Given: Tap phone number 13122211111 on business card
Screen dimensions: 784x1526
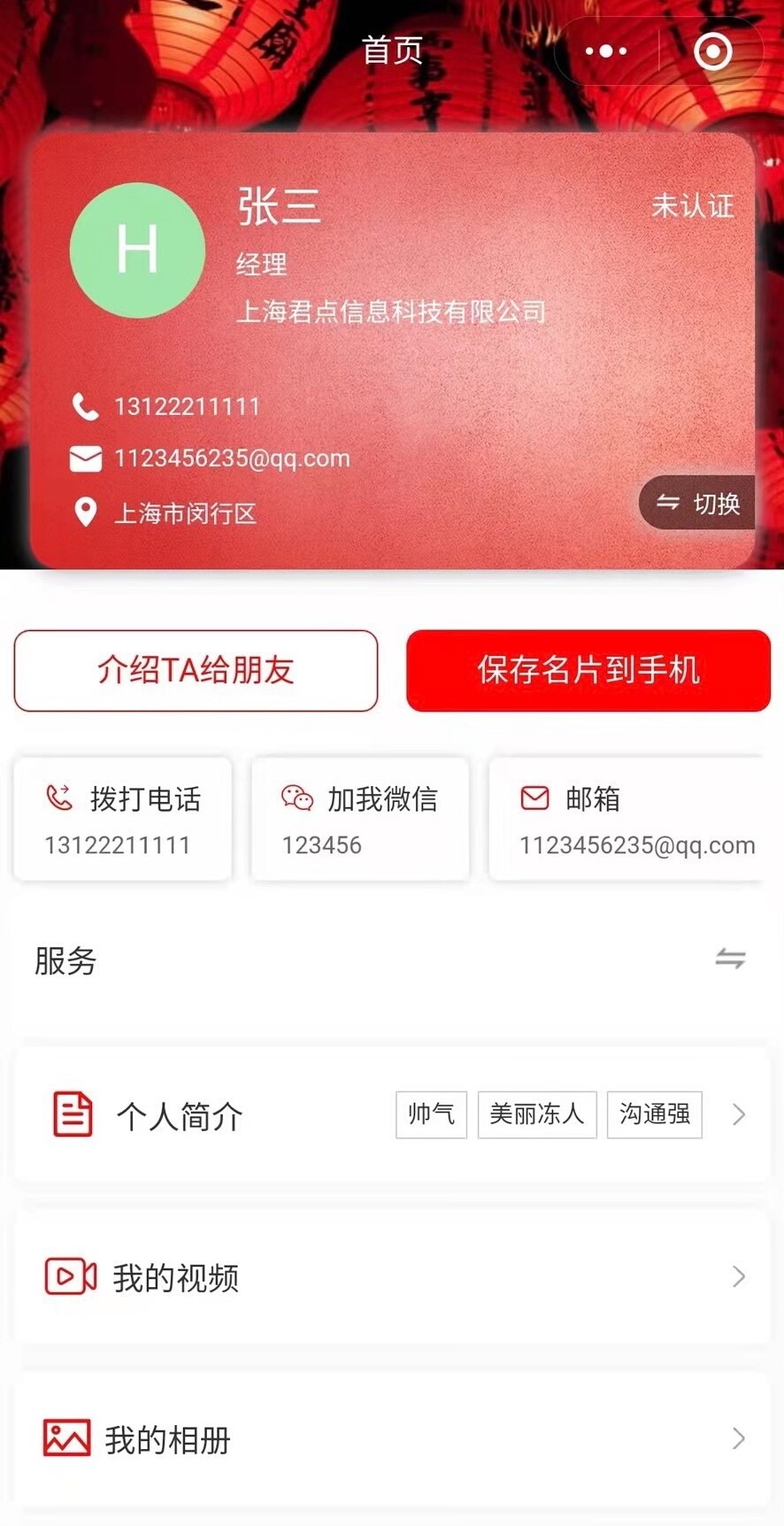Looking at the screenshot, I should point(187,406).
